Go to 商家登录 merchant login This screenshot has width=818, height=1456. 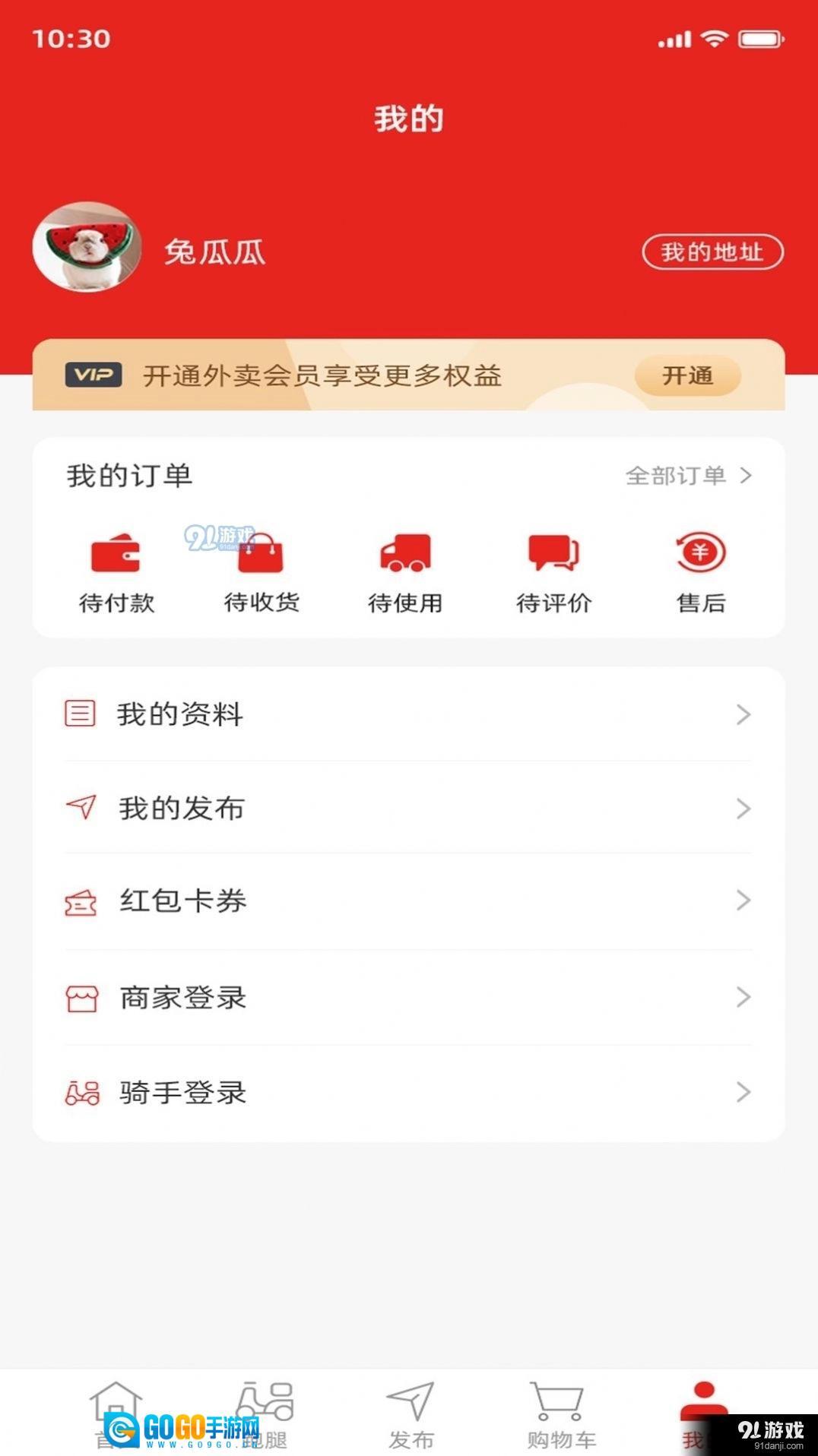pyautogui.click(x=408, y=998)
